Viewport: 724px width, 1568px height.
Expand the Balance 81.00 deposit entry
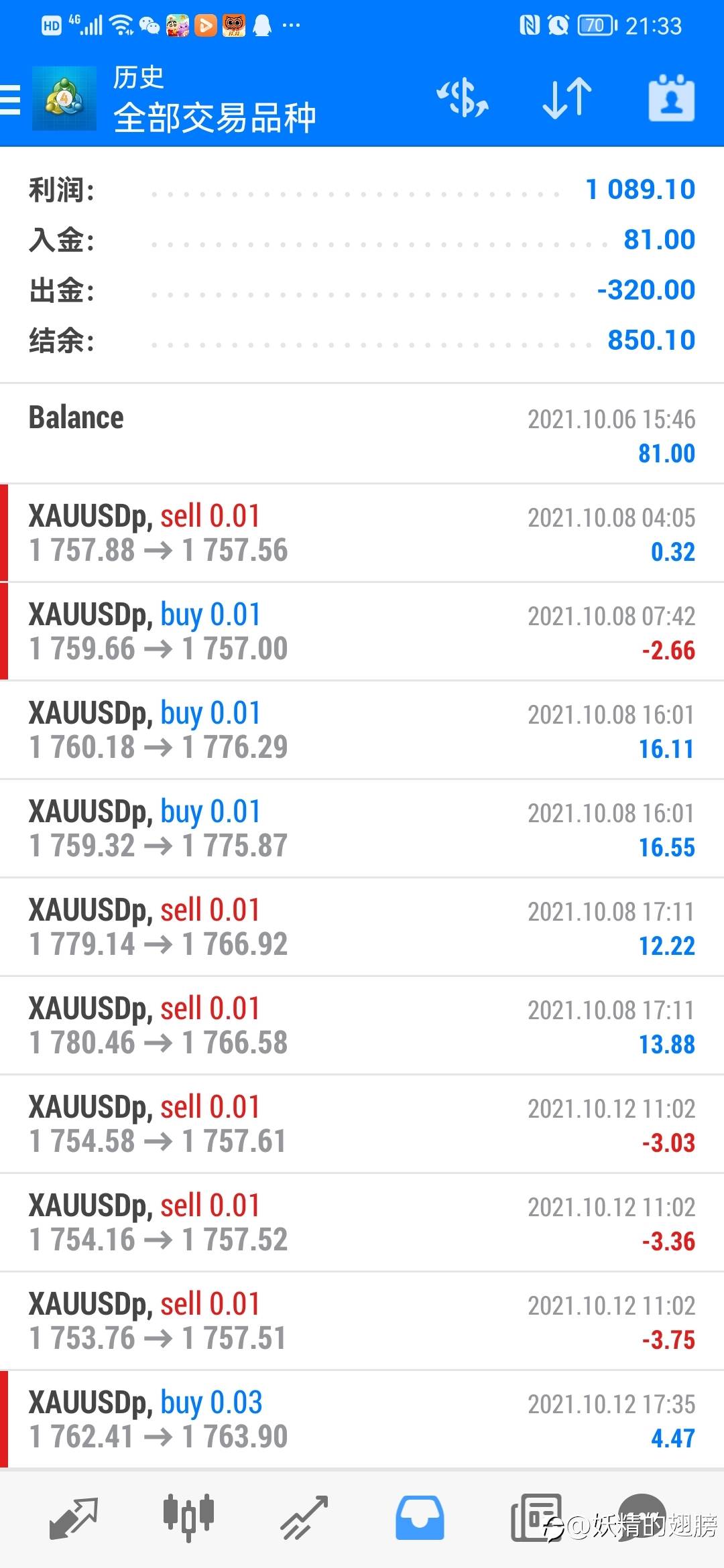[x=362, y=434]
